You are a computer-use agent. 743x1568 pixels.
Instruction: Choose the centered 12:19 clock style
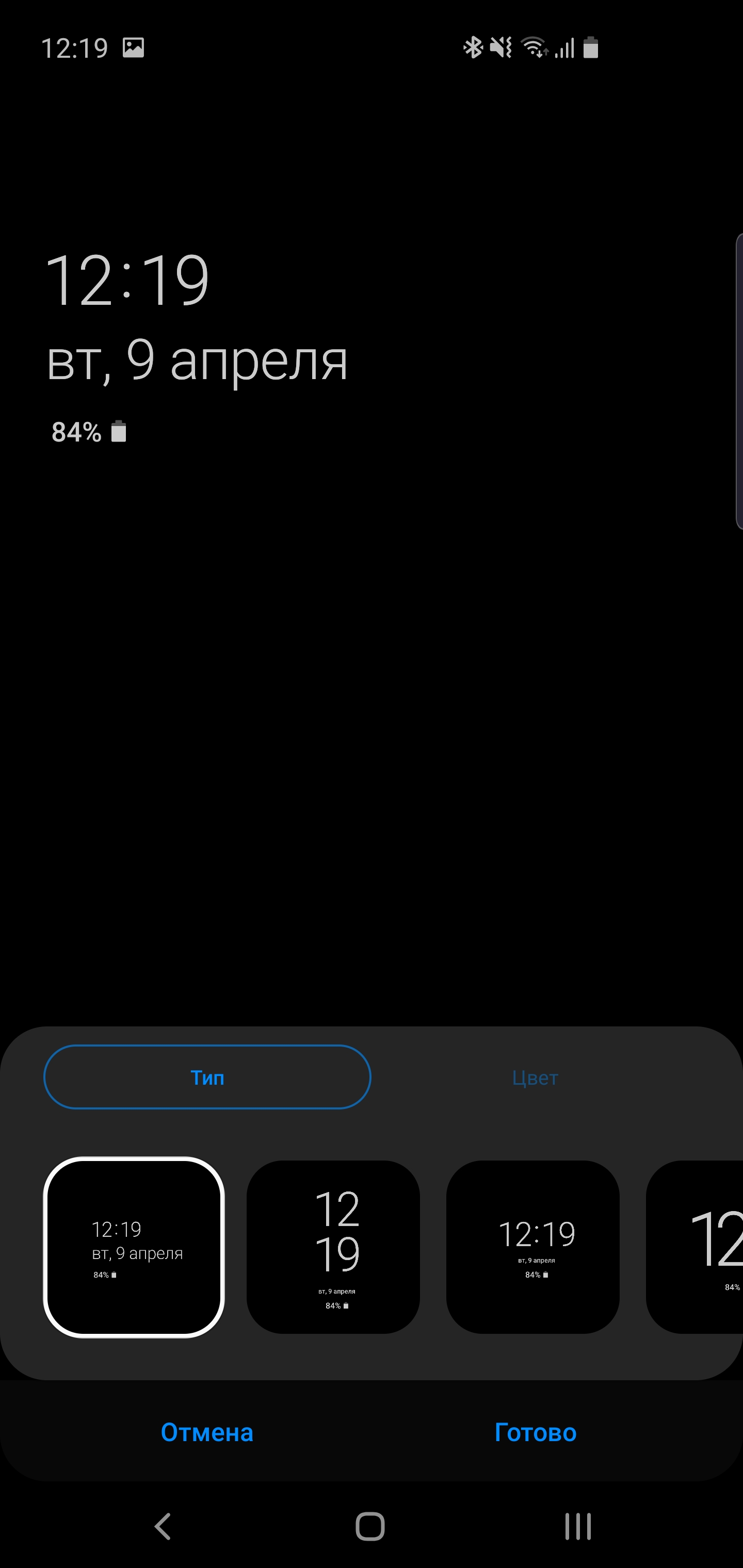533,1247
